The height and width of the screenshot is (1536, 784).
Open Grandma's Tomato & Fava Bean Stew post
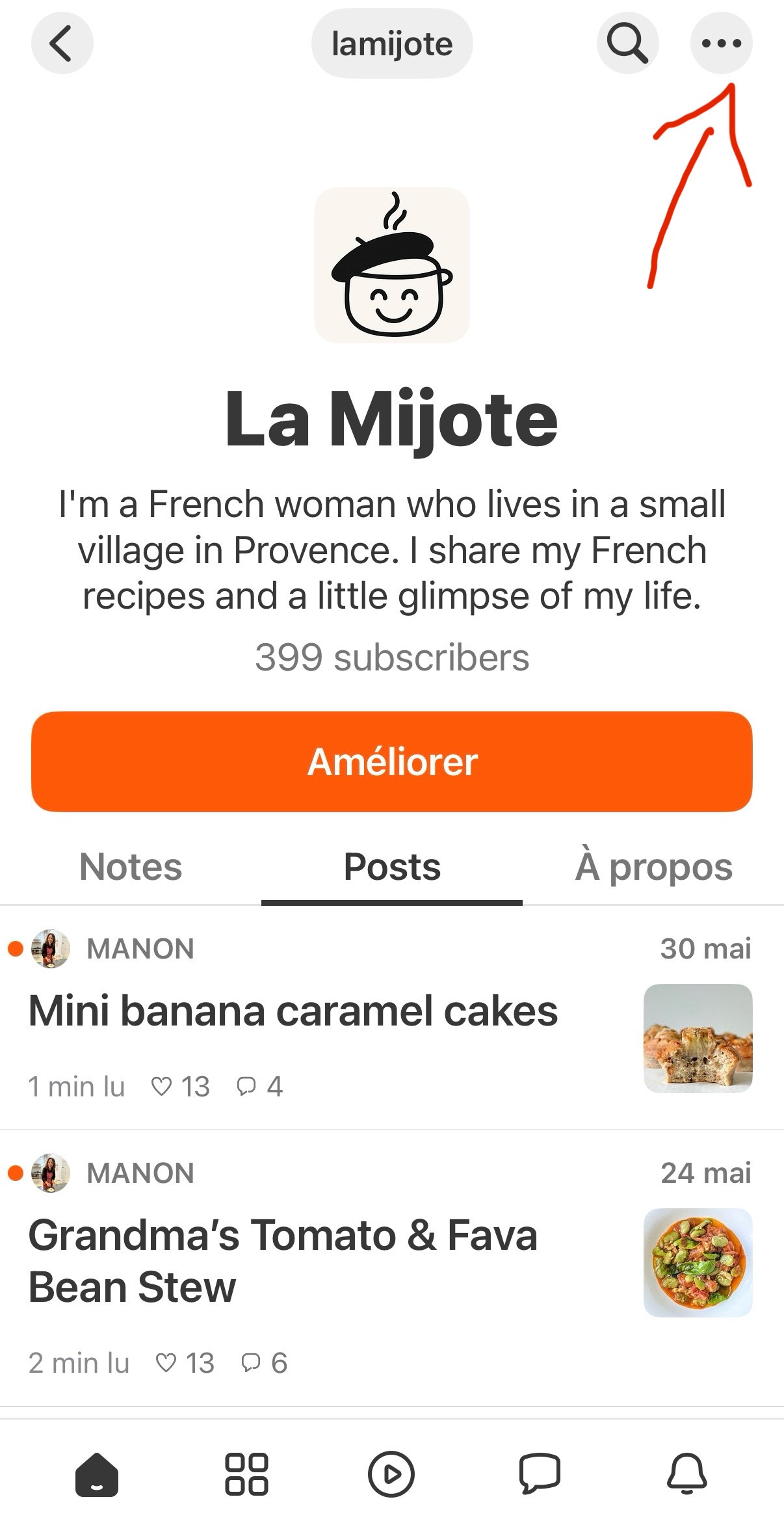(283, 1260)
